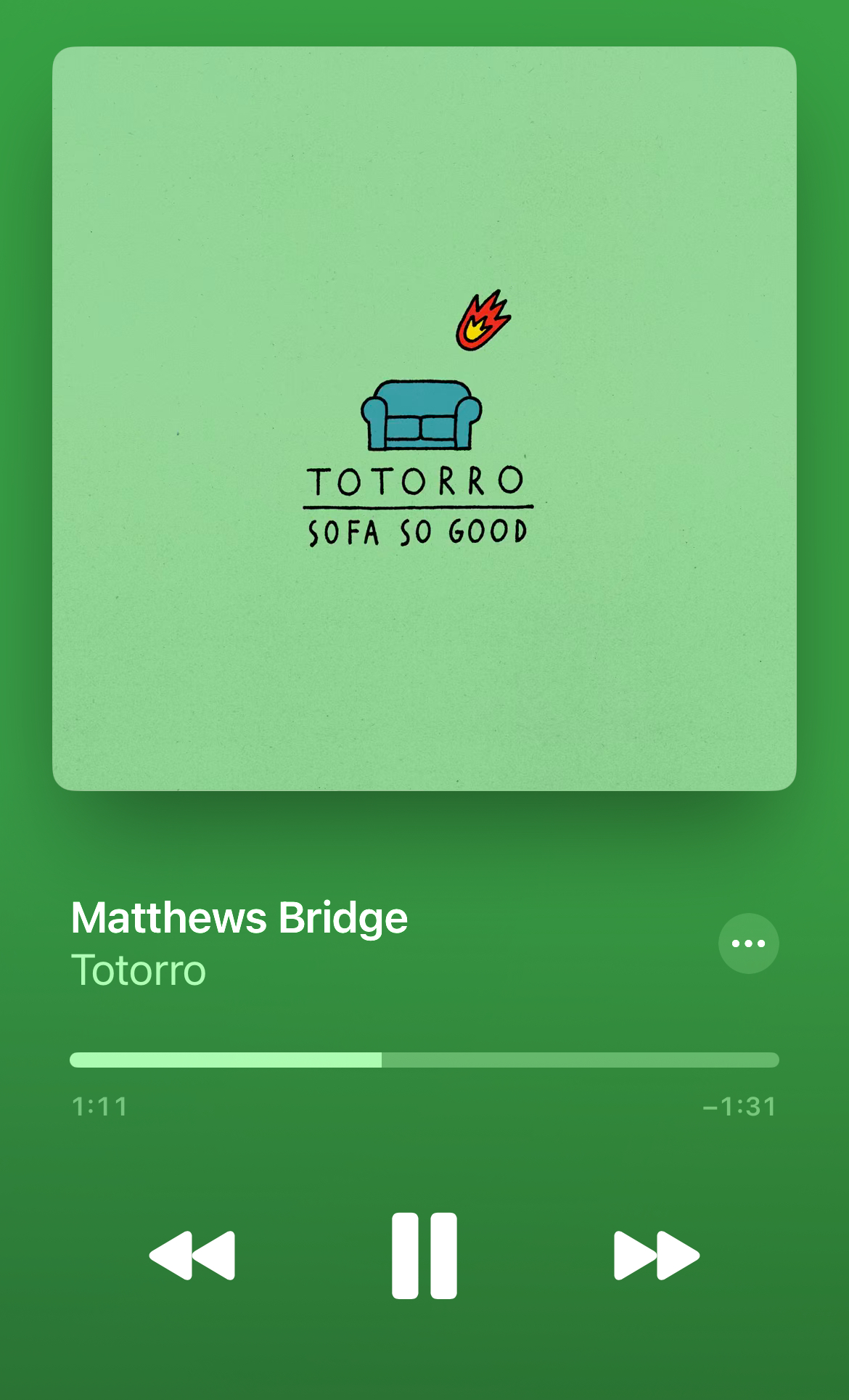Go back to the previous track
Screen dimensions: 849x1400
pyautogui.click(x=192, y=1255)
